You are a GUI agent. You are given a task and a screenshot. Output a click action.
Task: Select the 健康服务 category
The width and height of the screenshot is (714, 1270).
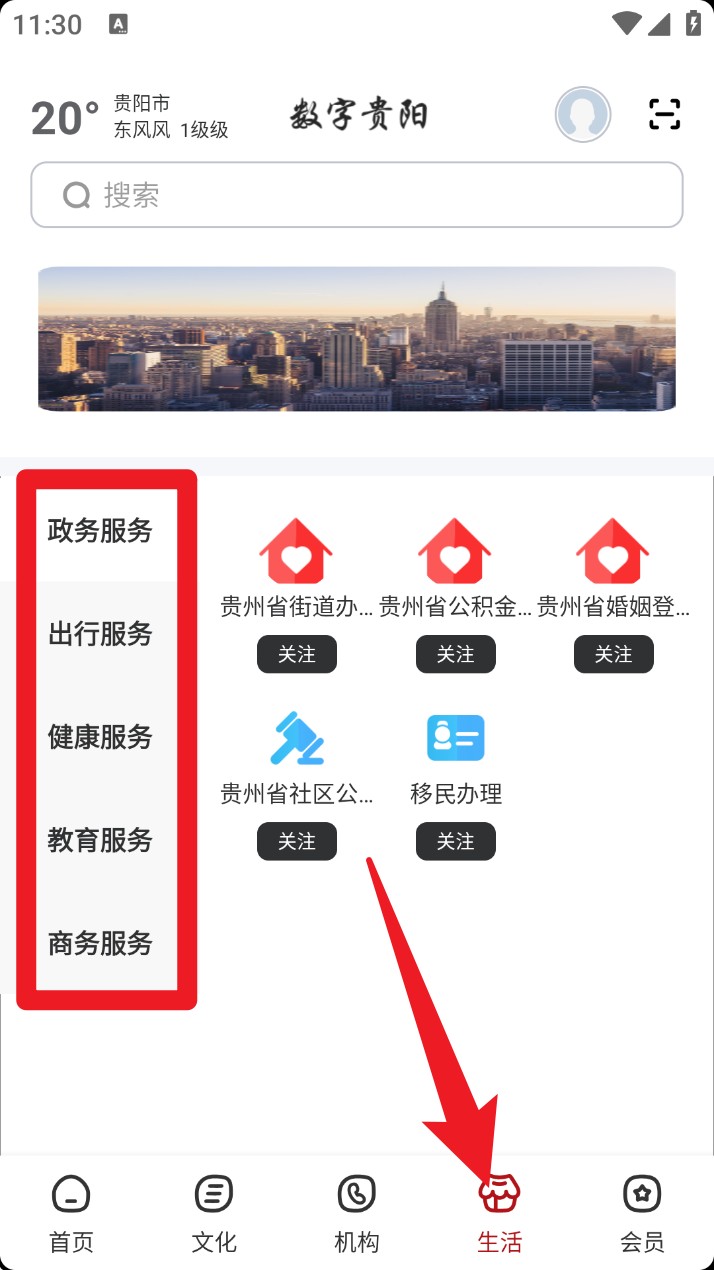click(100, 737)
